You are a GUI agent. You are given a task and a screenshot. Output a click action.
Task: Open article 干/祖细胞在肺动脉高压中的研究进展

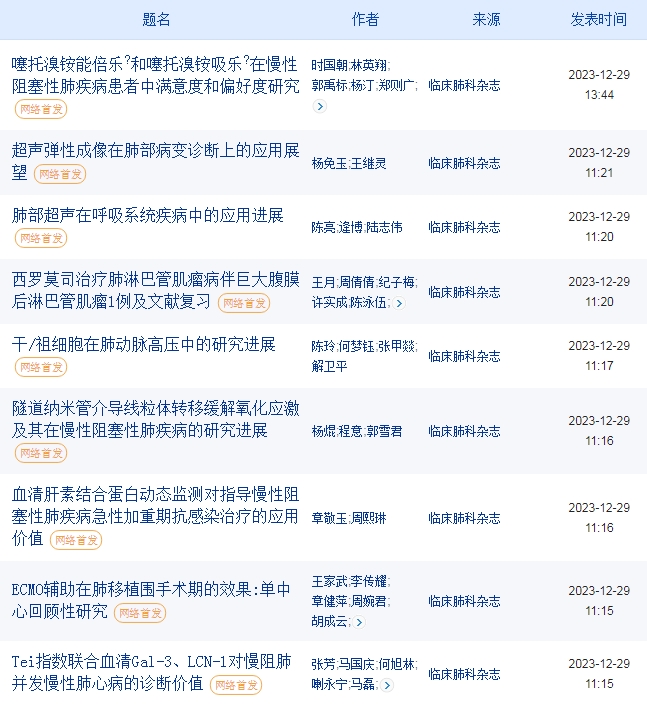[x=144, y=345]
